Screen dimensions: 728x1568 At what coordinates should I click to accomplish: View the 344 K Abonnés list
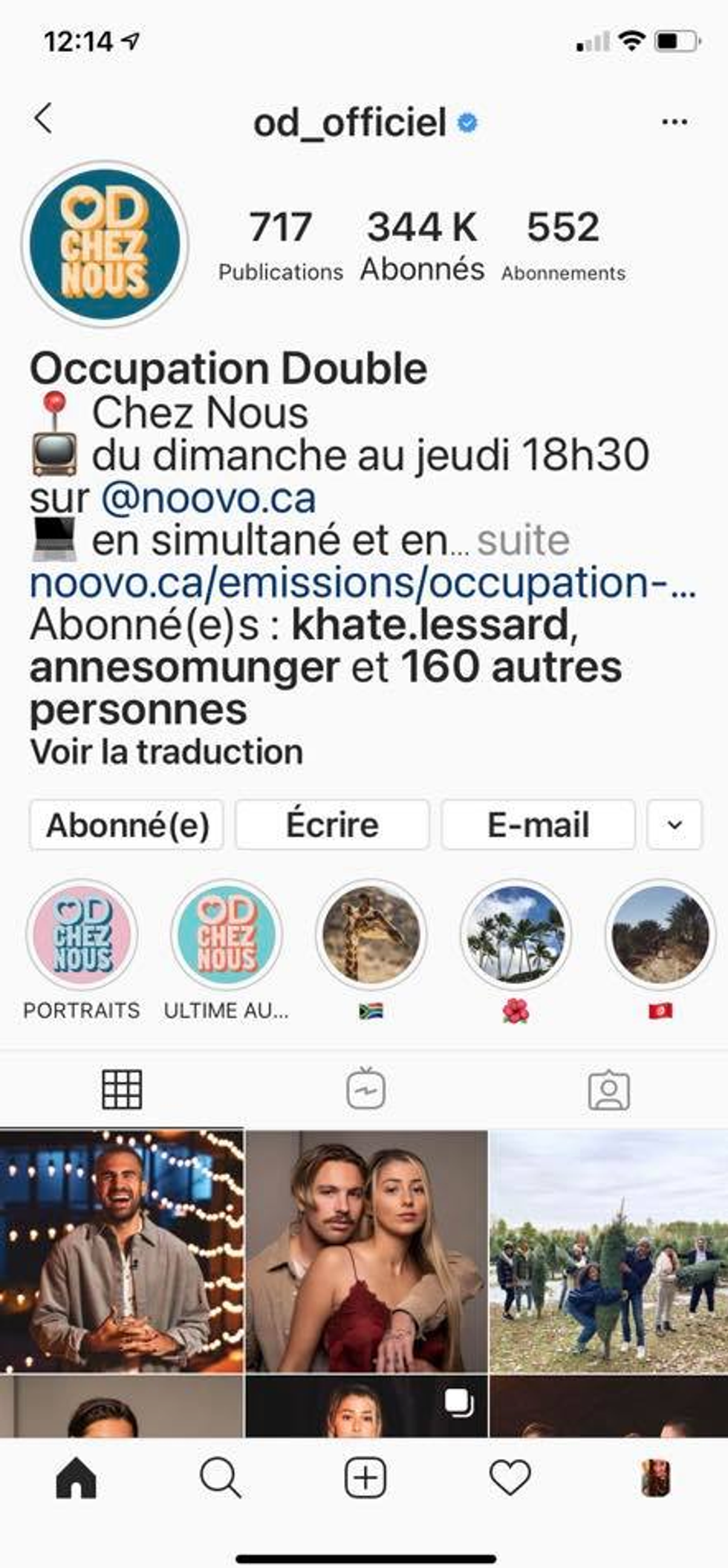coord(422,245)
